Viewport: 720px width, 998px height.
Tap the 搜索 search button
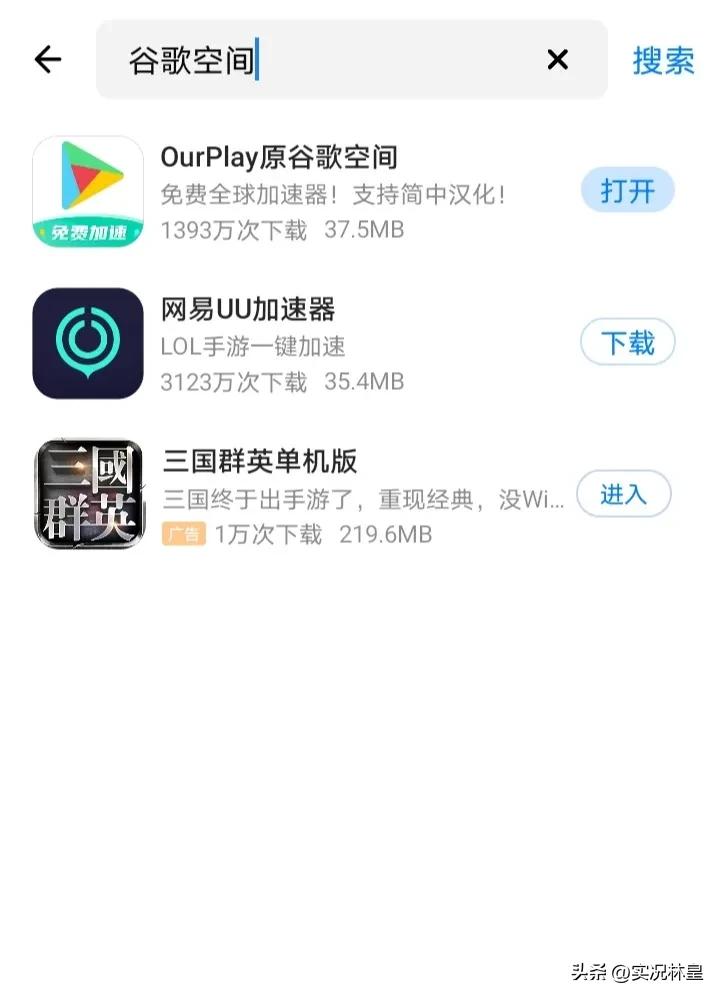click(663, 60)
